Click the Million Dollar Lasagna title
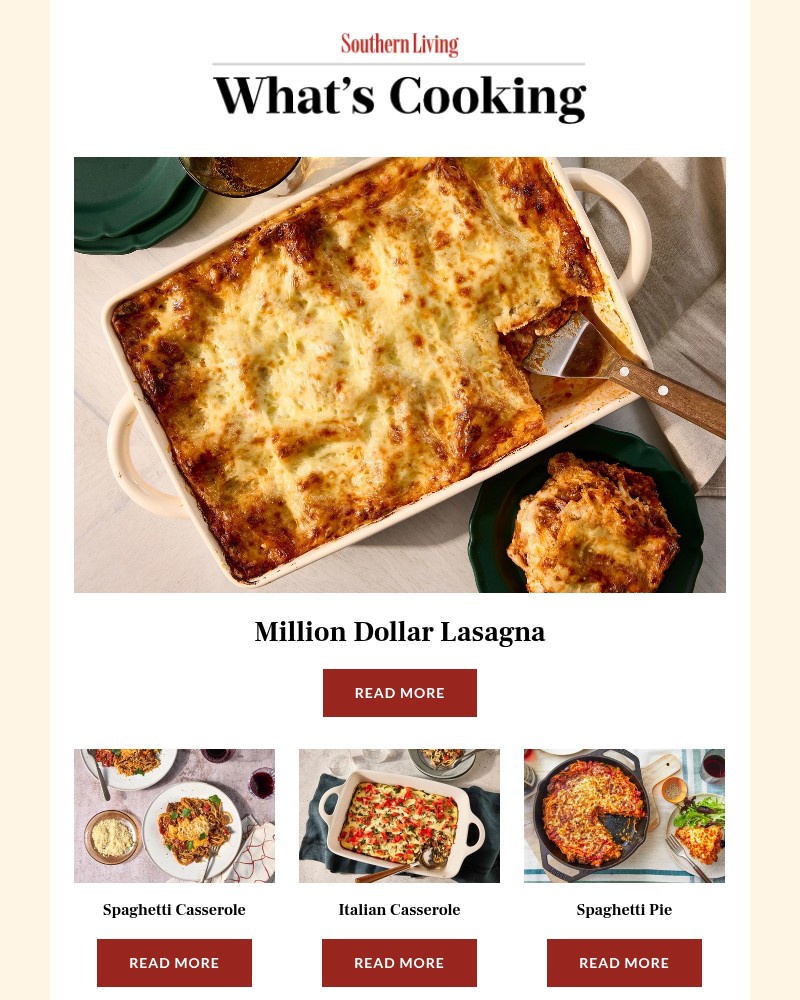The width and height of the screenshot is (800, 1000). pyautogui.click(x=400, y=632)
